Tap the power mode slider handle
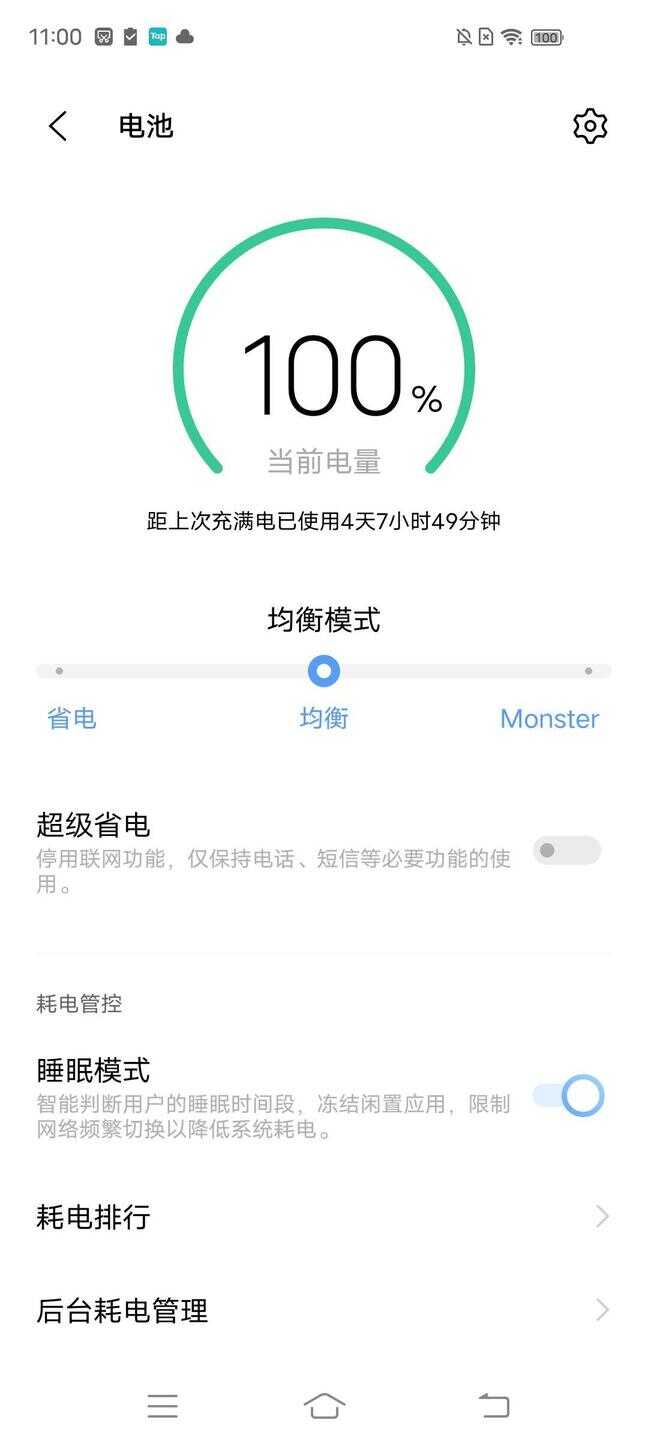This screenshot has width=648, height=1444. pos(323,671)
